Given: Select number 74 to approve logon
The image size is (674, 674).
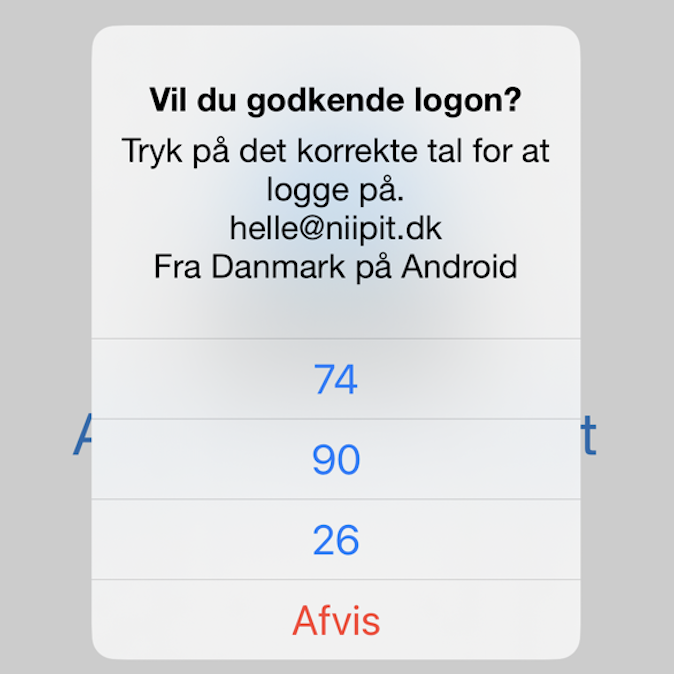Looking at the screenshot, I should 336,380.
